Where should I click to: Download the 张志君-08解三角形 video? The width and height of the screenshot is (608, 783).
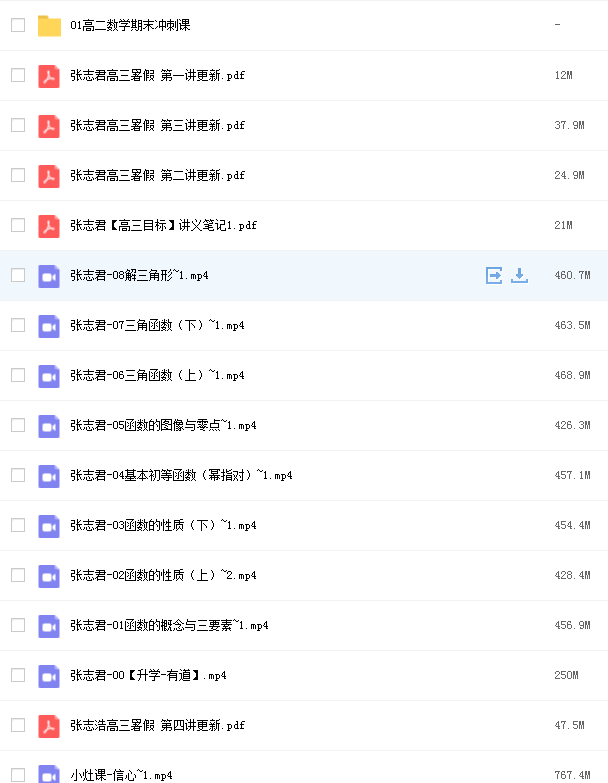(519, 275)
